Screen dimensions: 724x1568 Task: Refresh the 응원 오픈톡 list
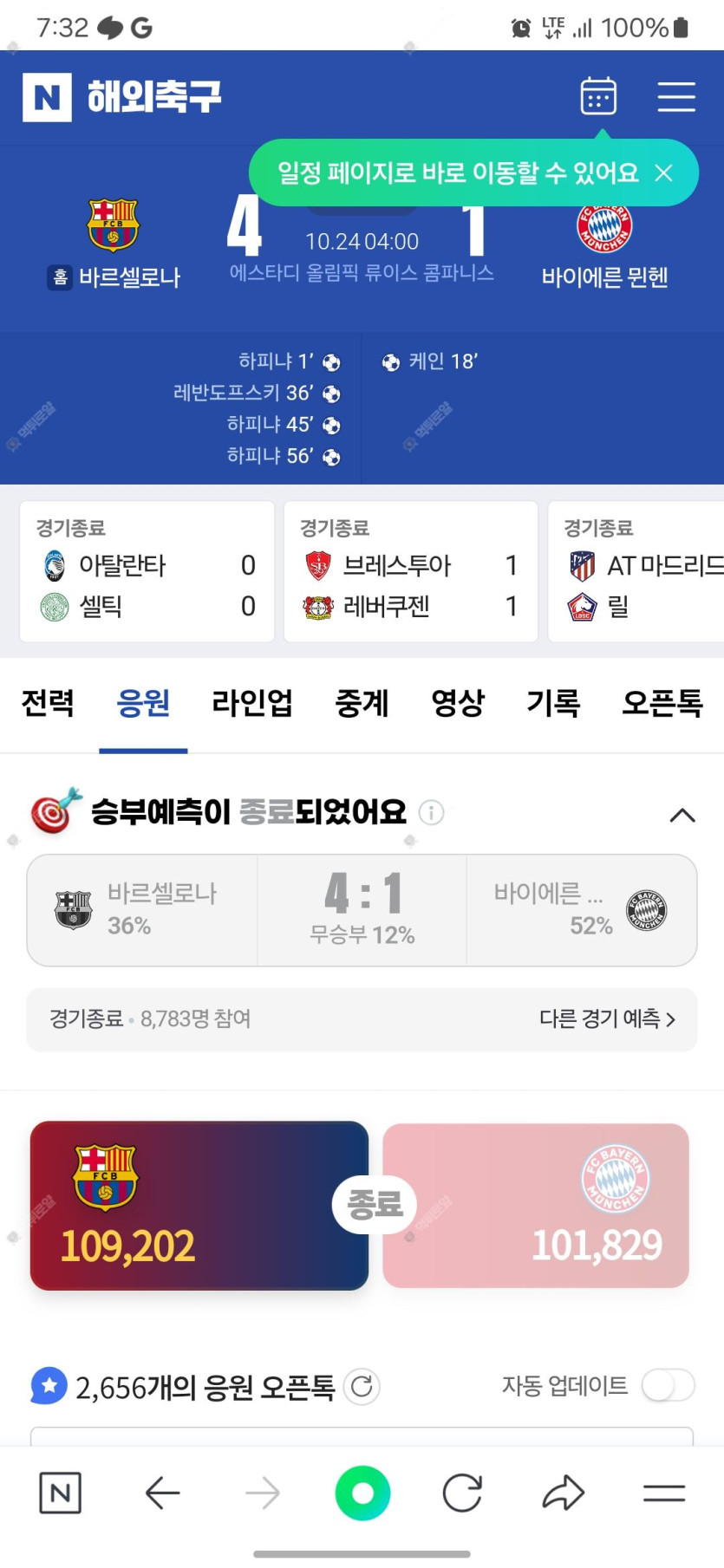pyautogui.click(x=362, y=1387)
